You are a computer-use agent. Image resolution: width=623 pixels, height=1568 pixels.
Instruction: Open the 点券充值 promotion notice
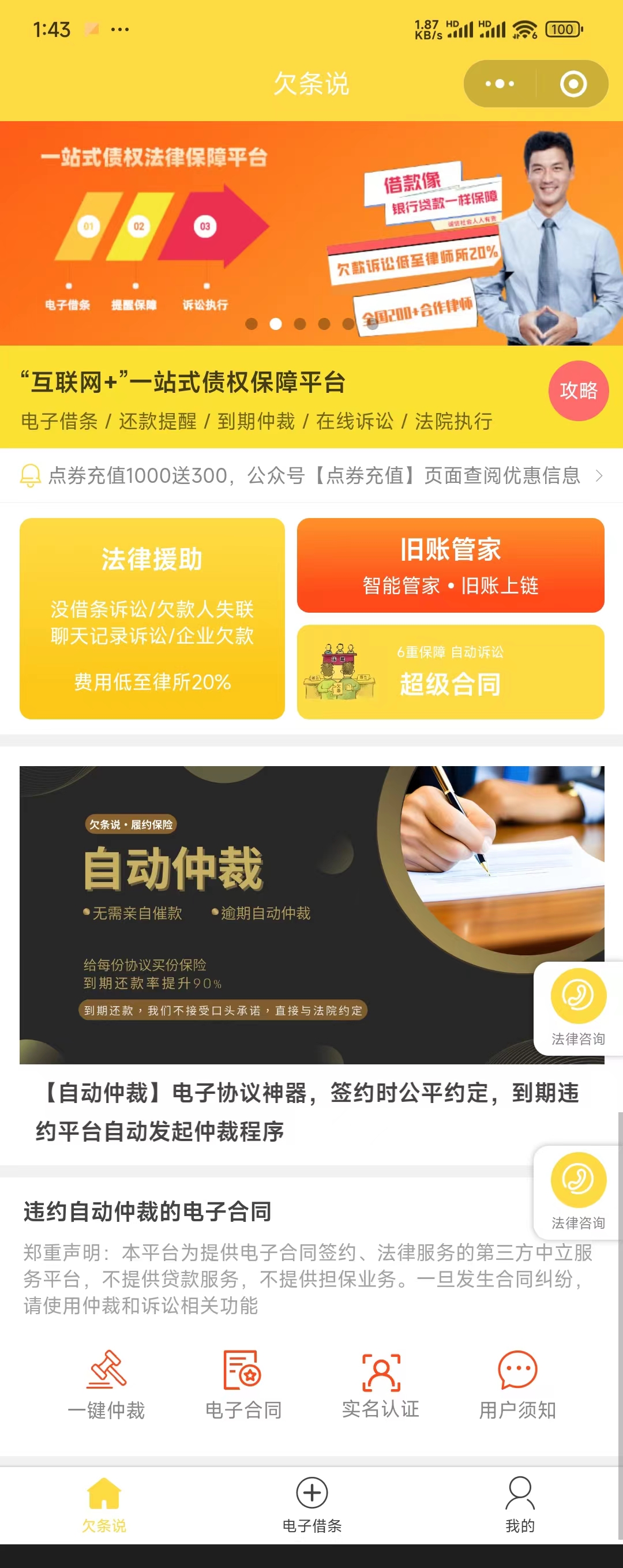[311, 475]
